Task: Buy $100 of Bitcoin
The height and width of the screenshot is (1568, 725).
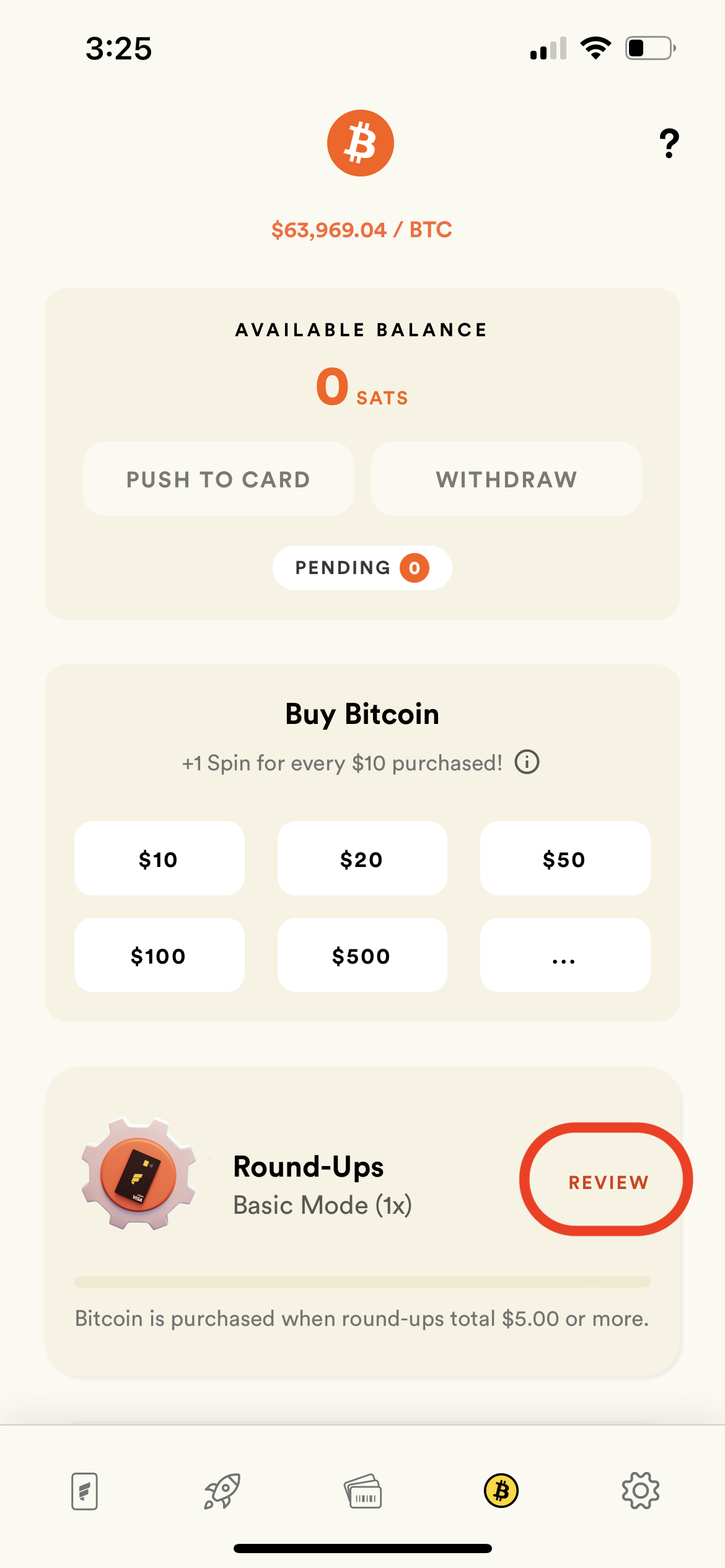Action: 159,955
